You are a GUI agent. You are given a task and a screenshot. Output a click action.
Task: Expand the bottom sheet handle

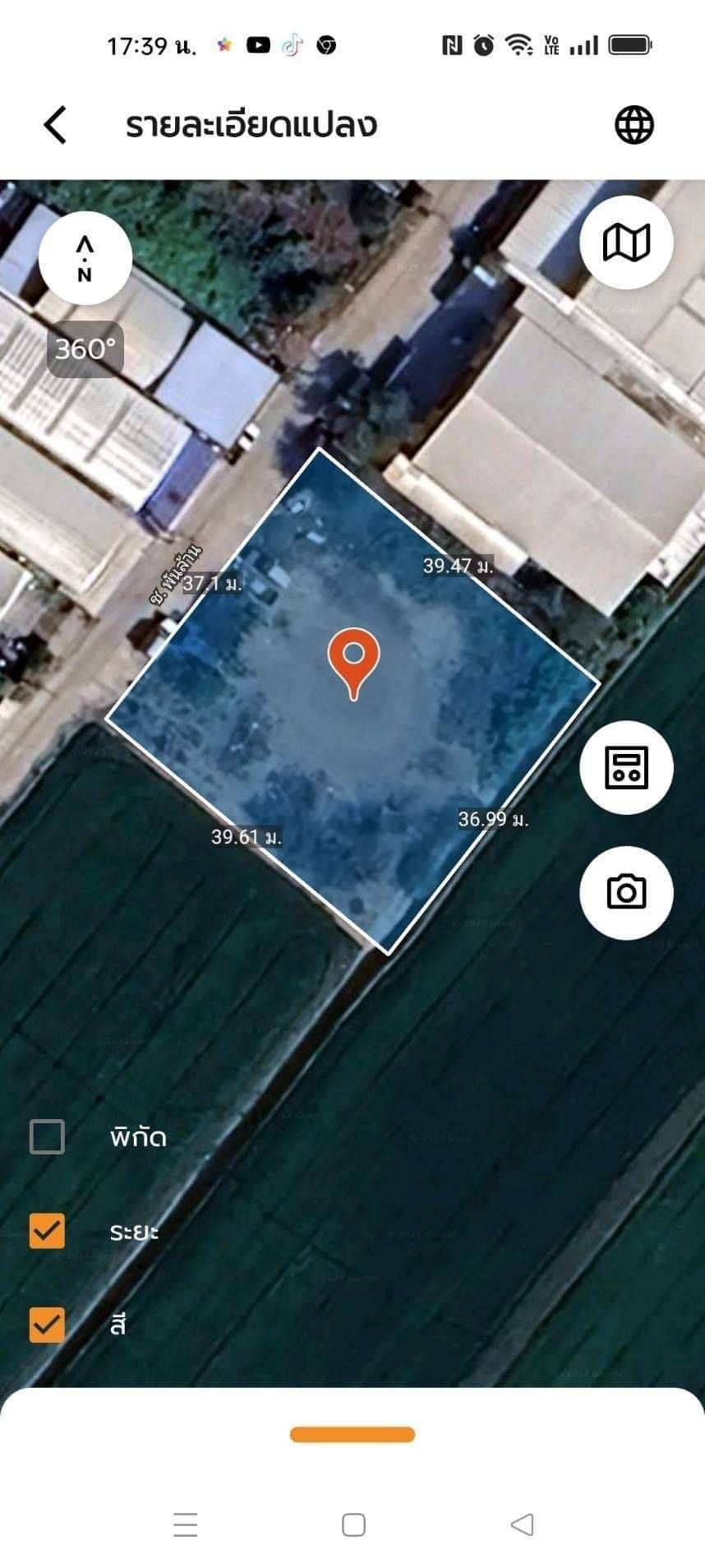tap(352, 1434)
